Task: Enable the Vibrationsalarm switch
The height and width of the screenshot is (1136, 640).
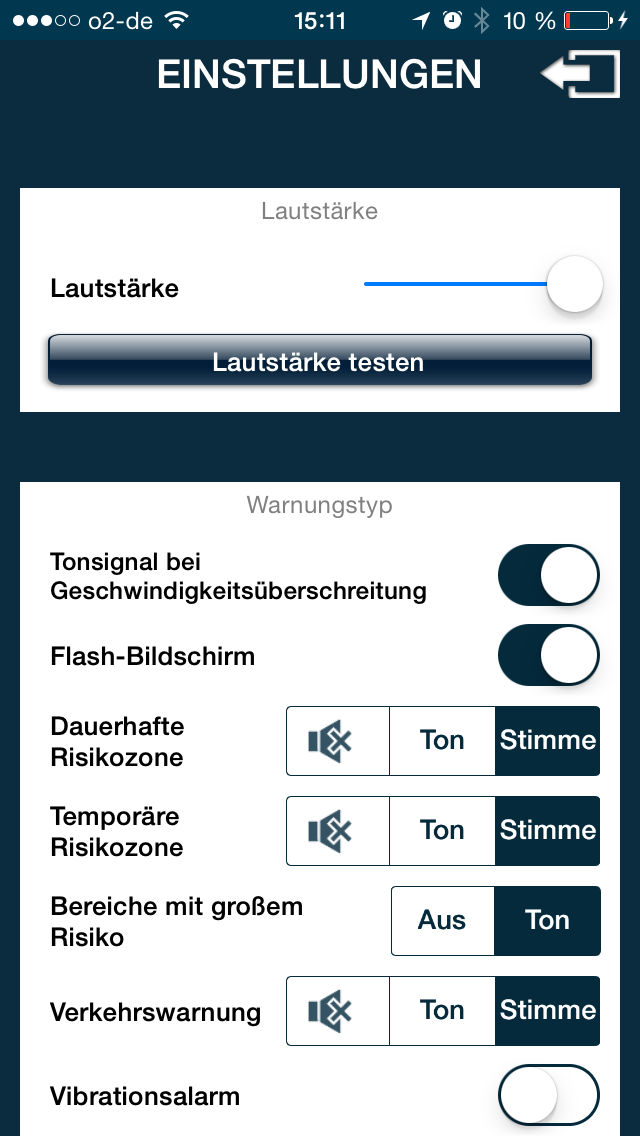Action: point(548,1096)
